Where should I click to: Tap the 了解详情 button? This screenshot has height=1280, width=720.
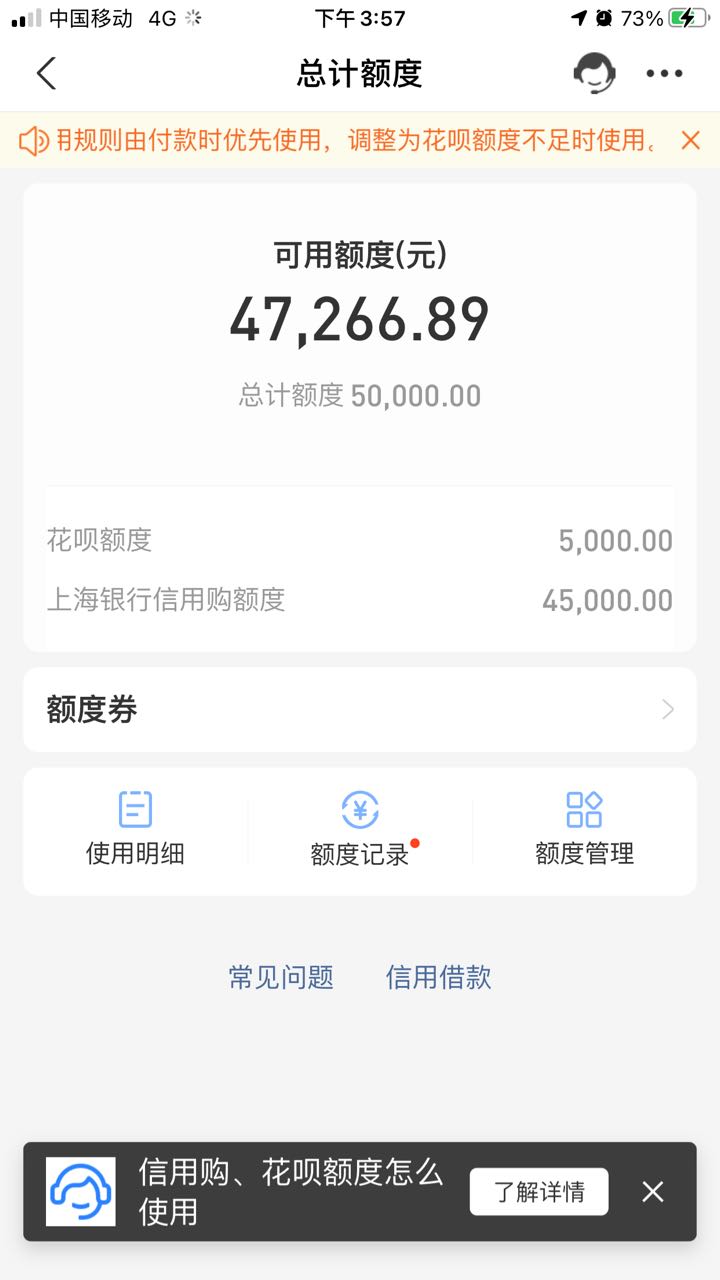tap(539, 1191)
